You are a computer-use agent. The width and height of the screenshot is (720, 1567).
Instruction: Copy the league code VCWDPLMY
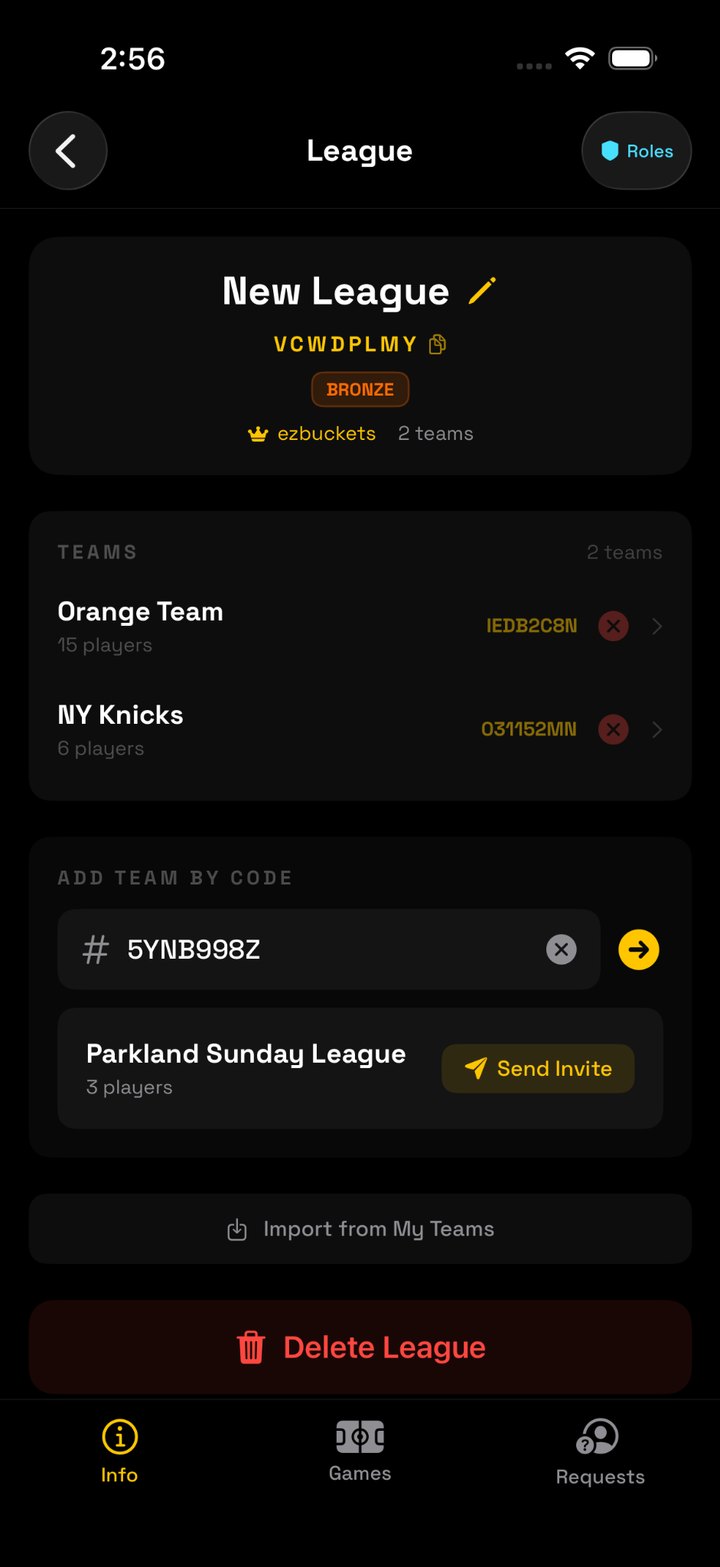pyautogui.click(x=438, y=344)
